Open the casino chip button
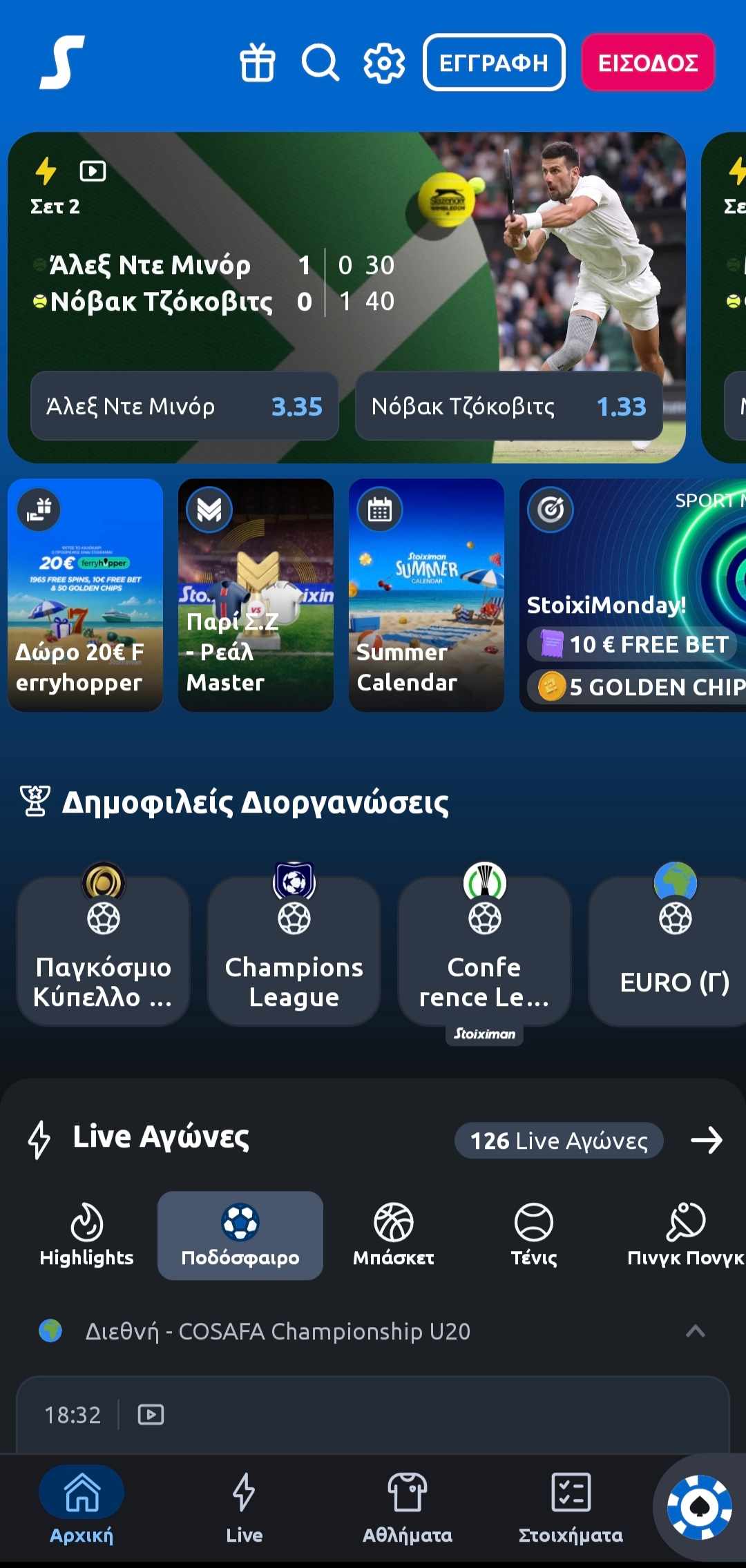This screenshot has height=1568, width=746. coord(699,1507)
